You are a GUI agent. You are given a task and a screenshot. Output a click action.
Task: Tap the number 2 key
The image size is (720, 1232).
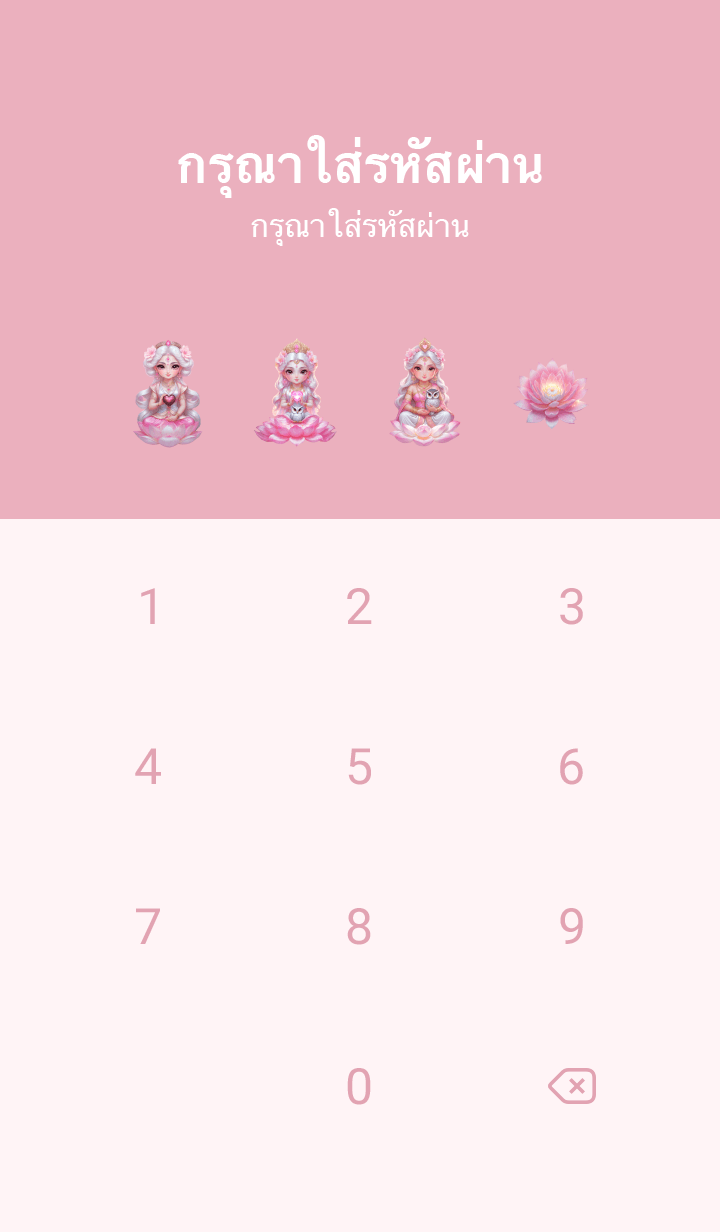pyautogui.click(x=359, y=607)
